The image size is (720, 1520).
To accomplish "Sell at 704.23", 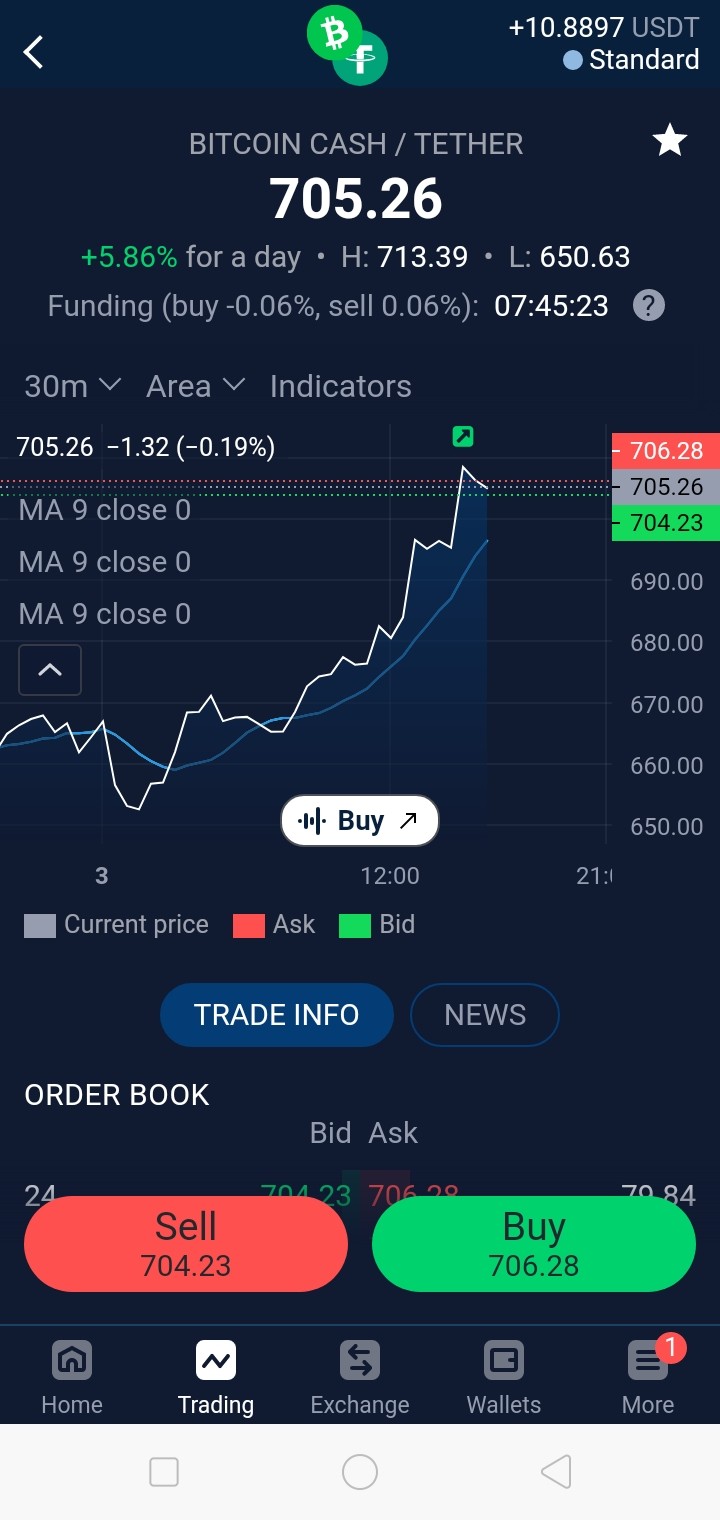I will point(186,1244).
